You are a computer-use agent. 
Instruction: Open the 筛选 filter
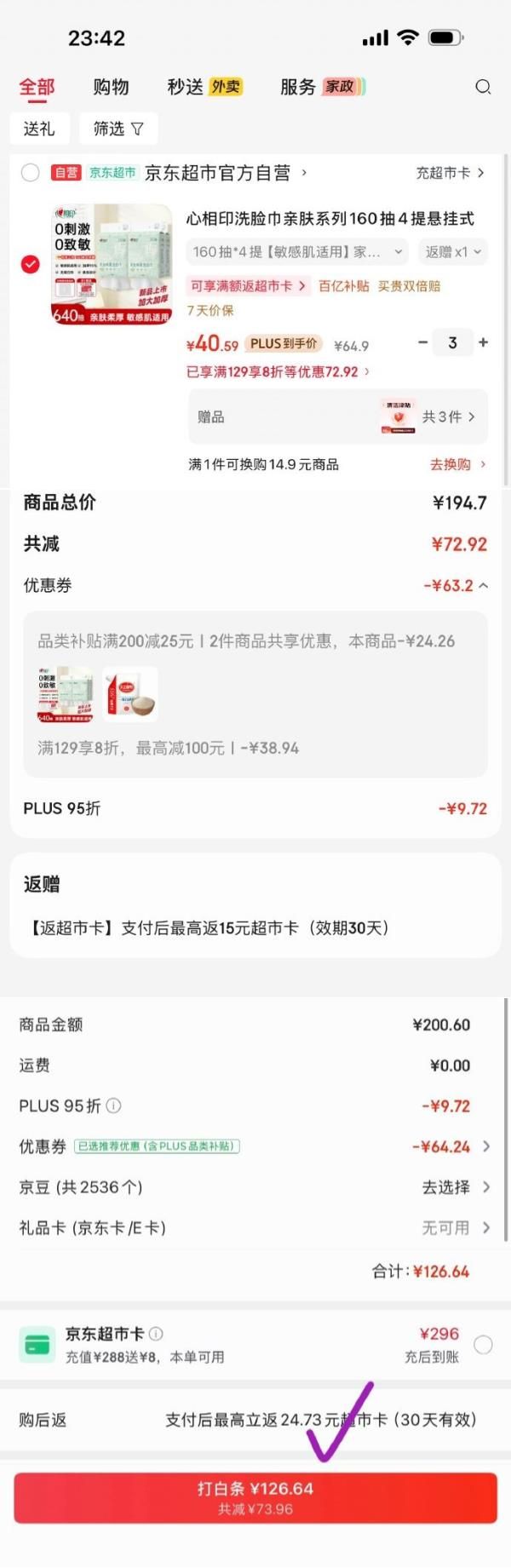coord(118,129)
